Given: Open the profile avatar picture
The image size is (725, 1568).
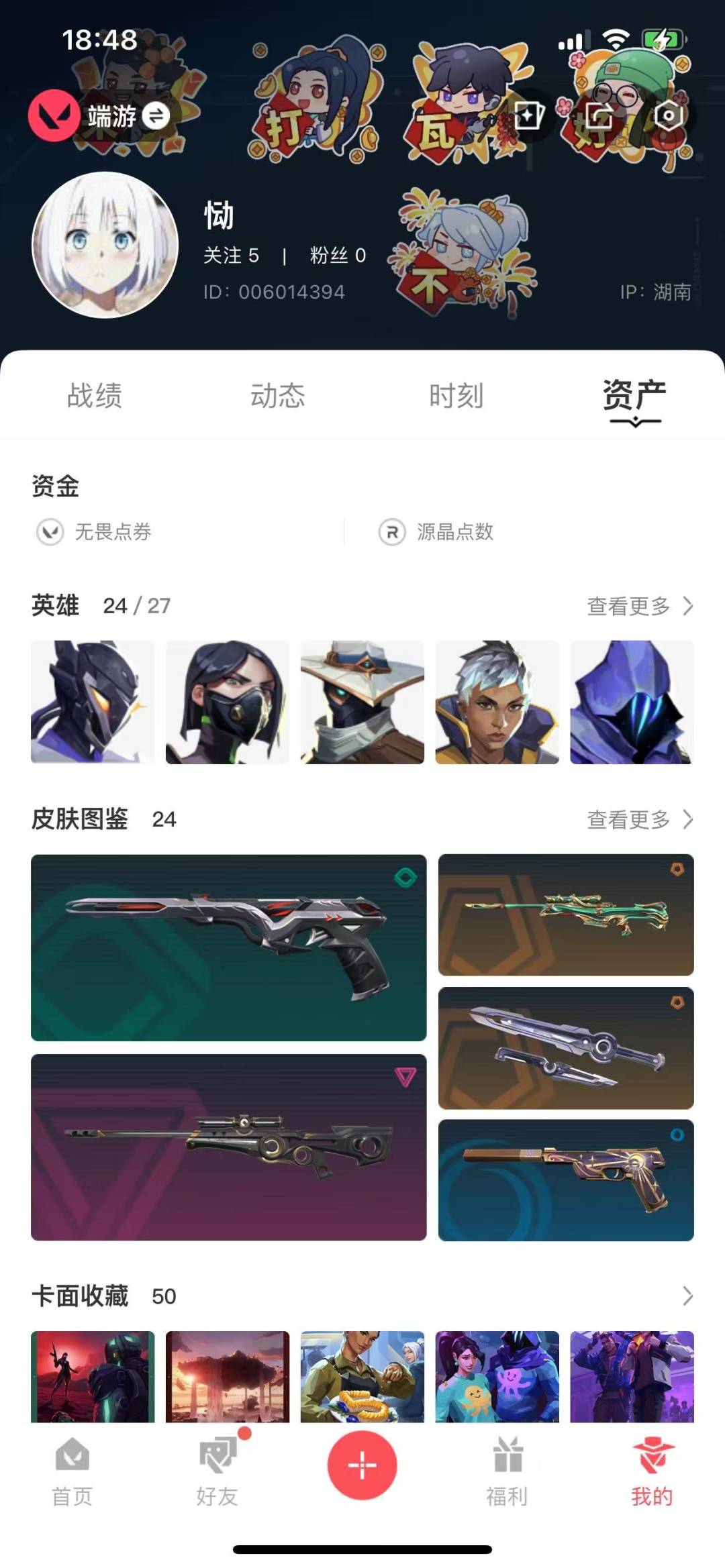Looking at the screenshot, I should [x=105, y=245].
